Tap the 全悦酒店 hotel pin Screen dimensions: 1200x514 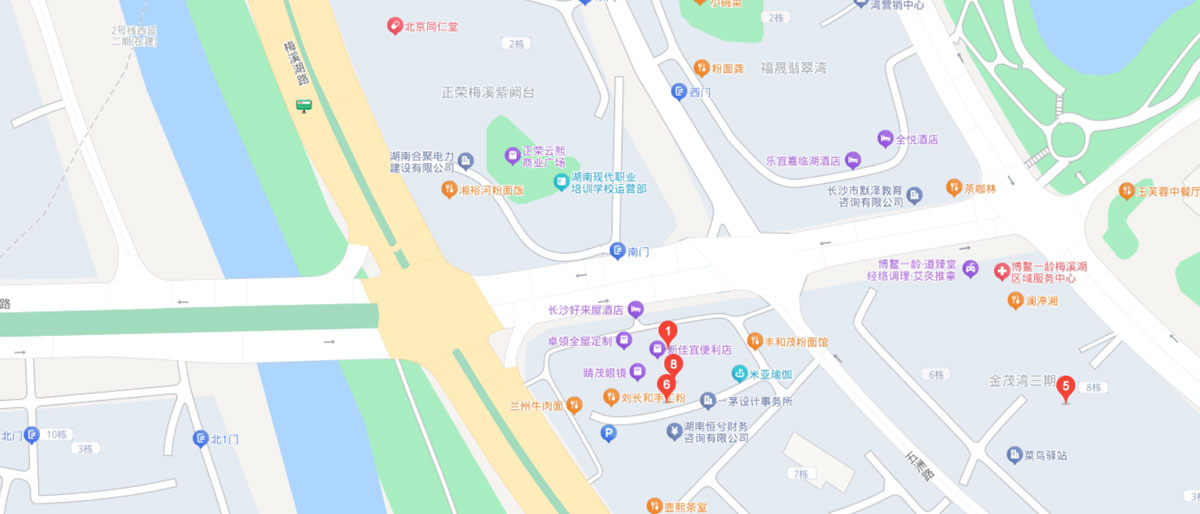[884, 138]
